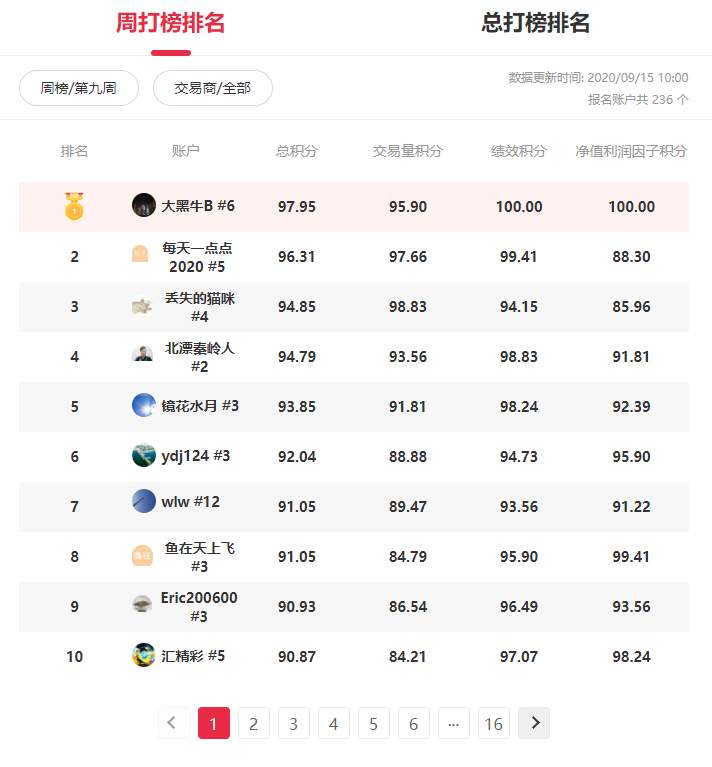Open the 交易商/全部 filter
The width and height of the screenshot is (712, 767).
tap(212, 88)
